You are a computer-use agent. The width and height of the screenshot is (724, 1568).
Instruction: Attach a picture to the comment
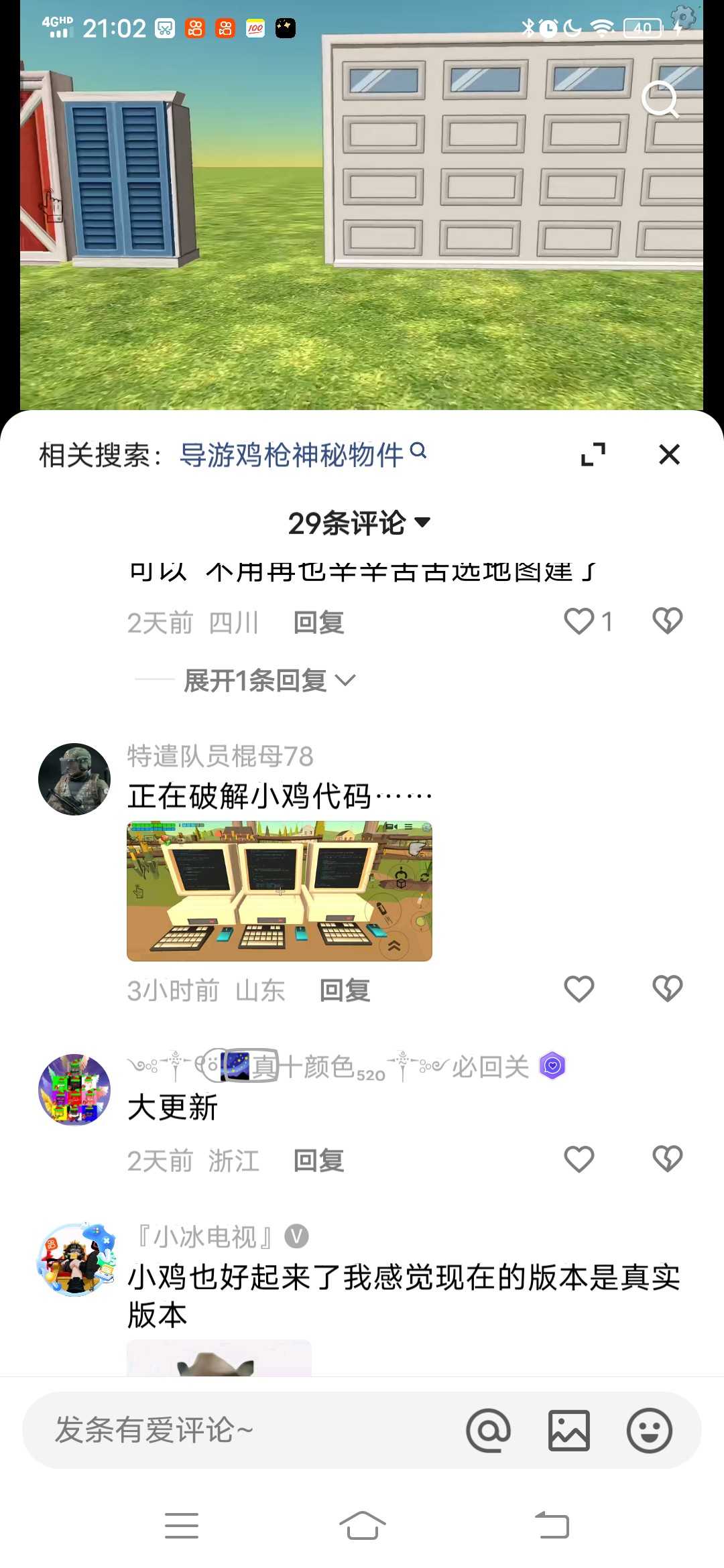[568, 1430]
